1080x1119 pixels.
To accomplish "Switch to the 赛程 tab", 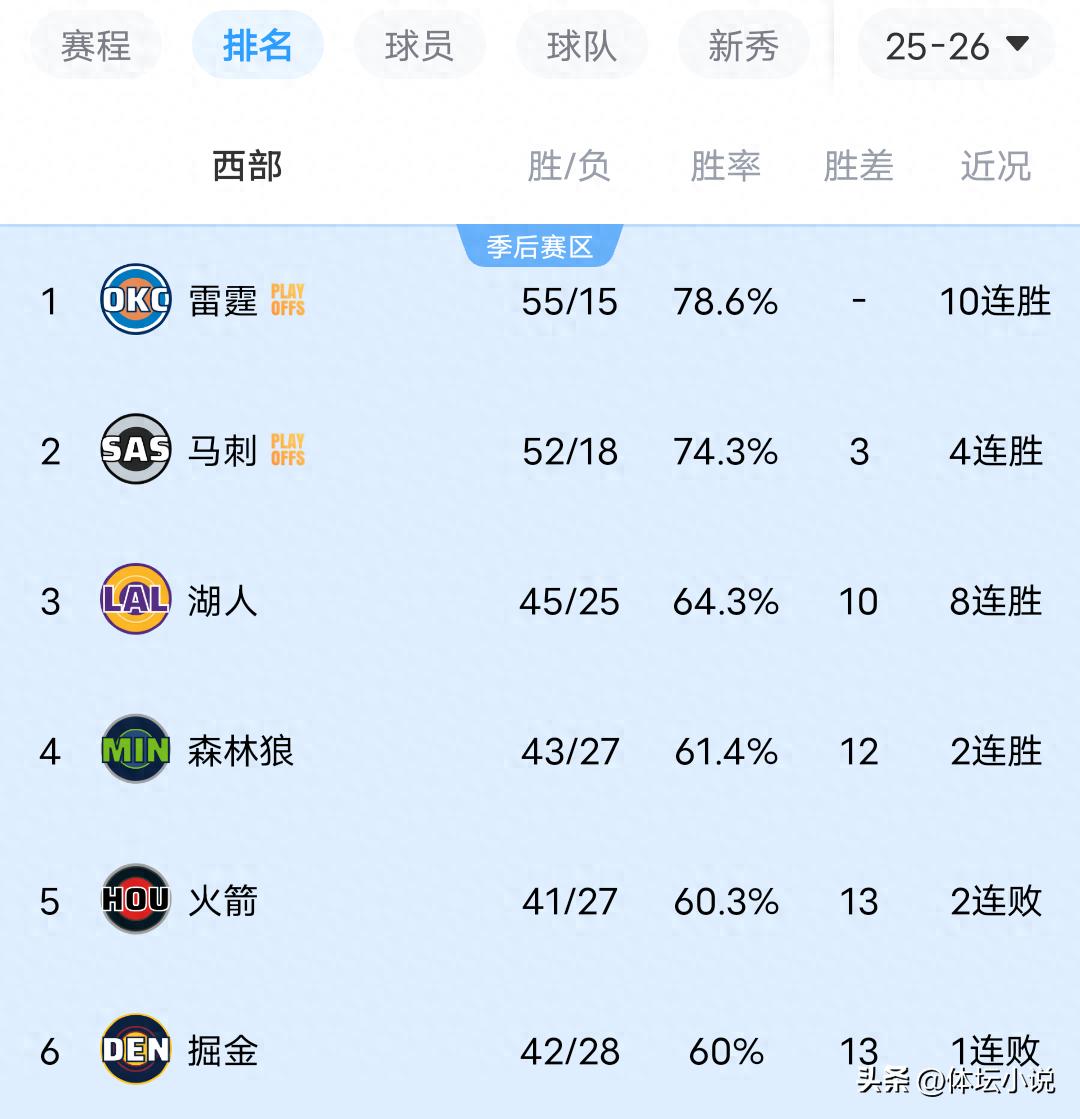I will click(x=96, y=46).
